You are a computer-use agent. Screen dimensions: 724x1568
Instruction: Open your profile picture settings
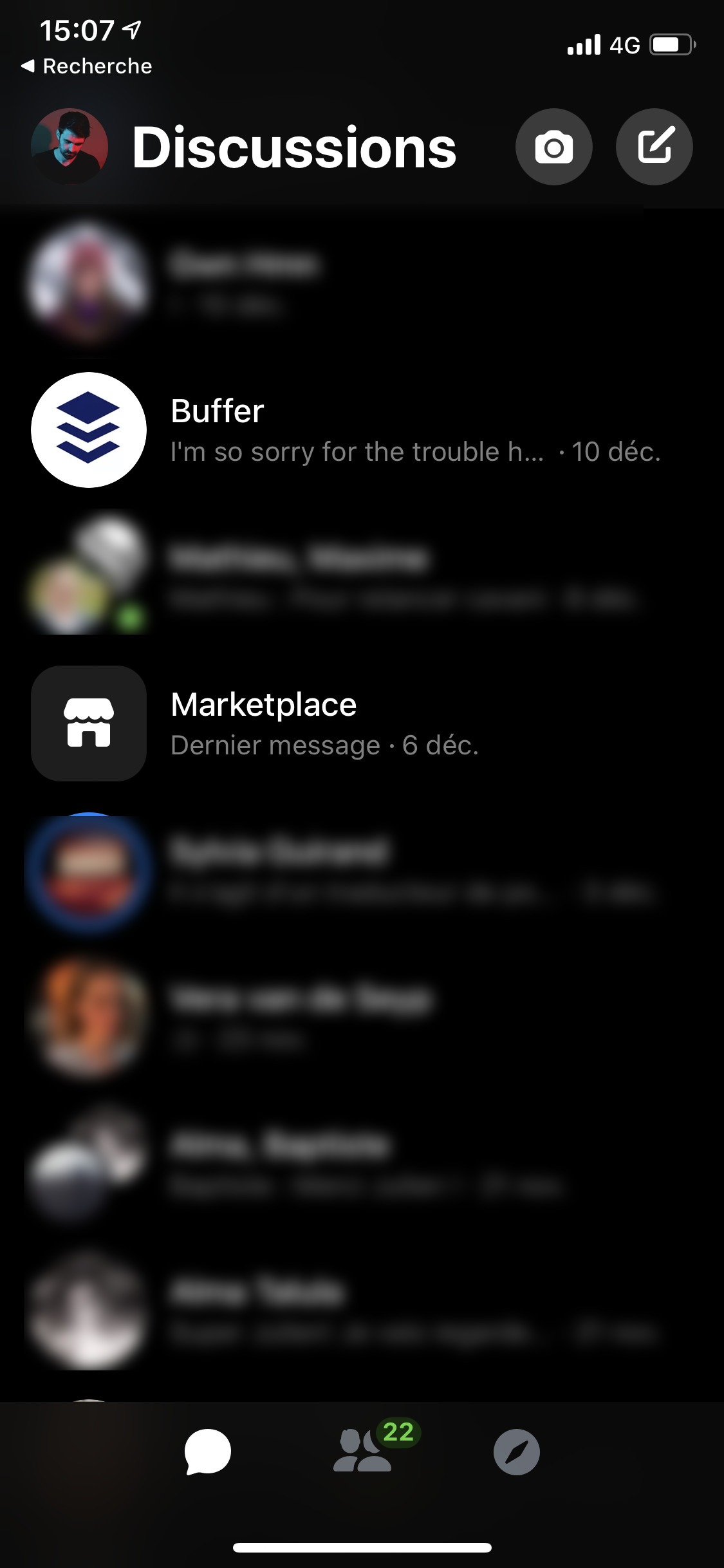[x=70, y=146]
